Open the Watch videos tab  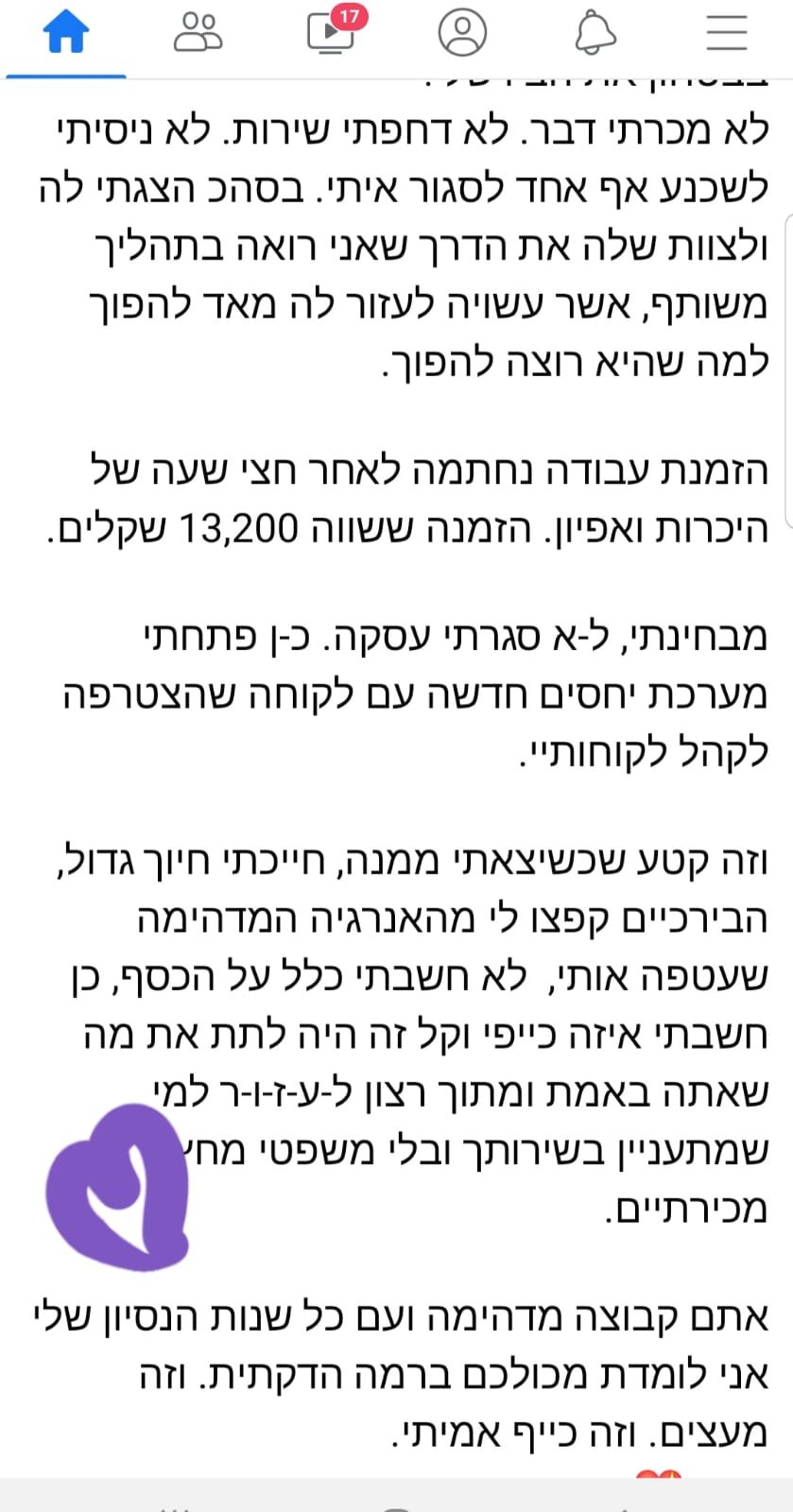click(x=330, y=33)
